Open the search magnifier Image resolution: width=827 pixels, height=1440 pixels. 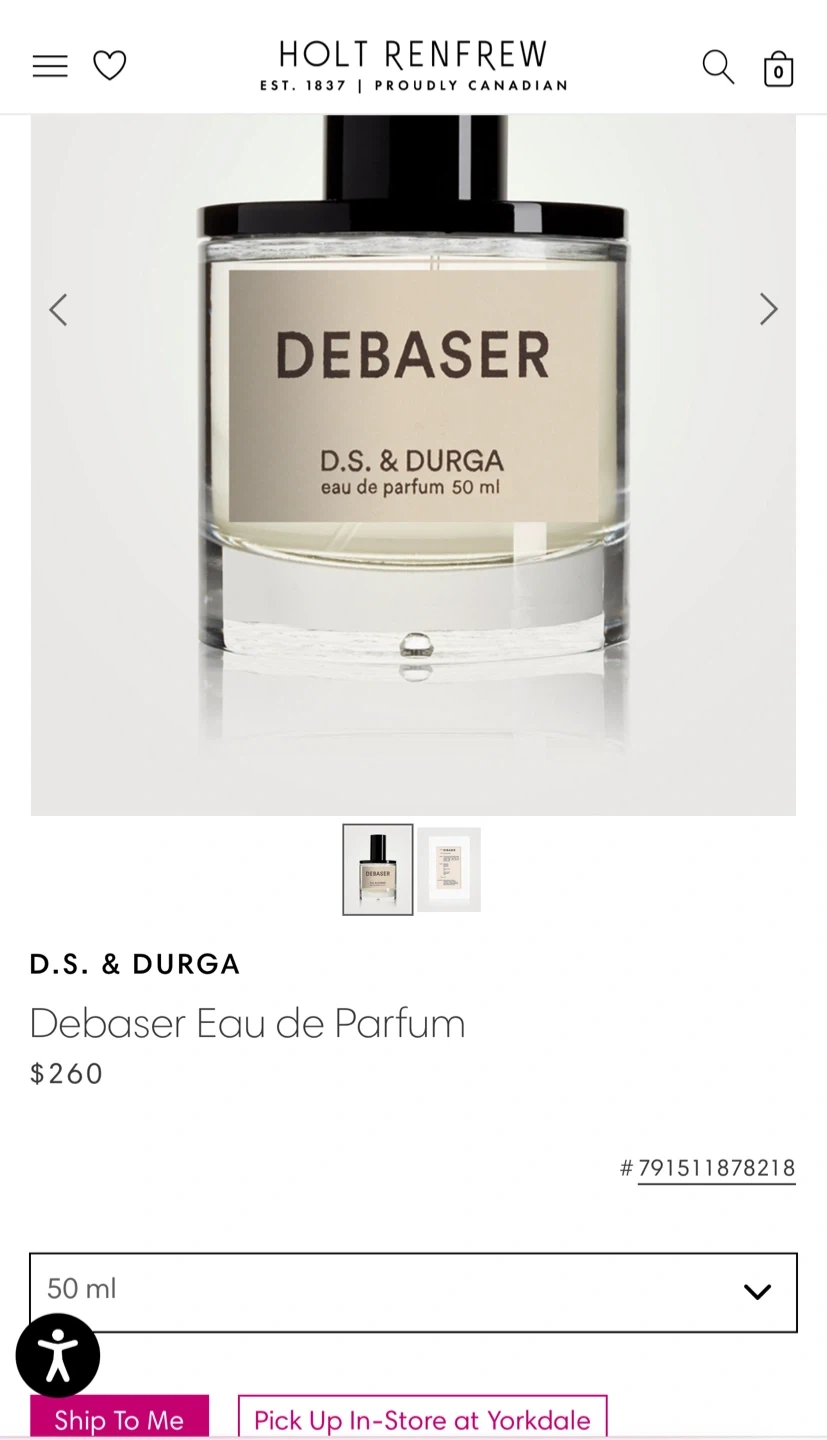tap(718, 67)
